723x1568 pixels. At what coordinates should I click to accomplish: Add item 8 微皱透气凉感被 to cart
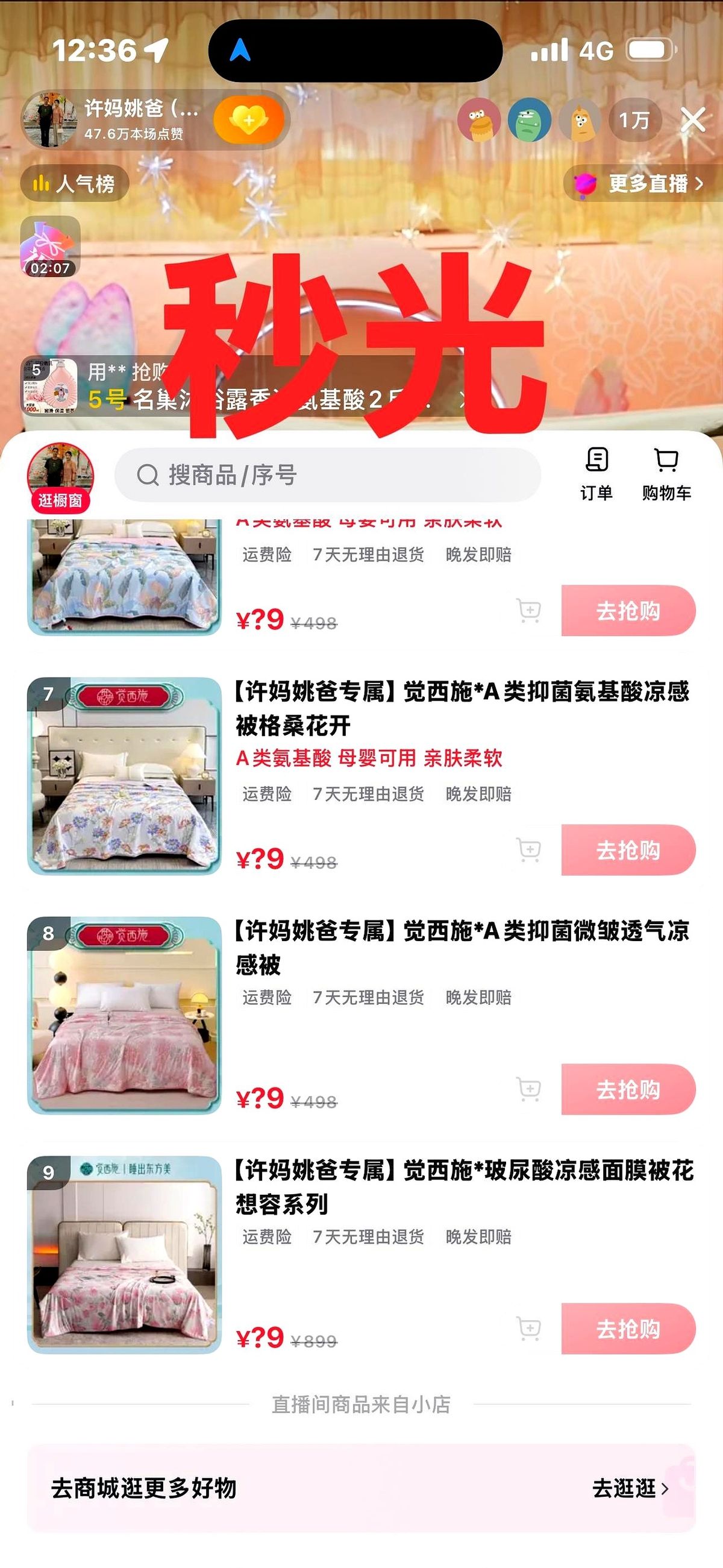point(529,1088)
